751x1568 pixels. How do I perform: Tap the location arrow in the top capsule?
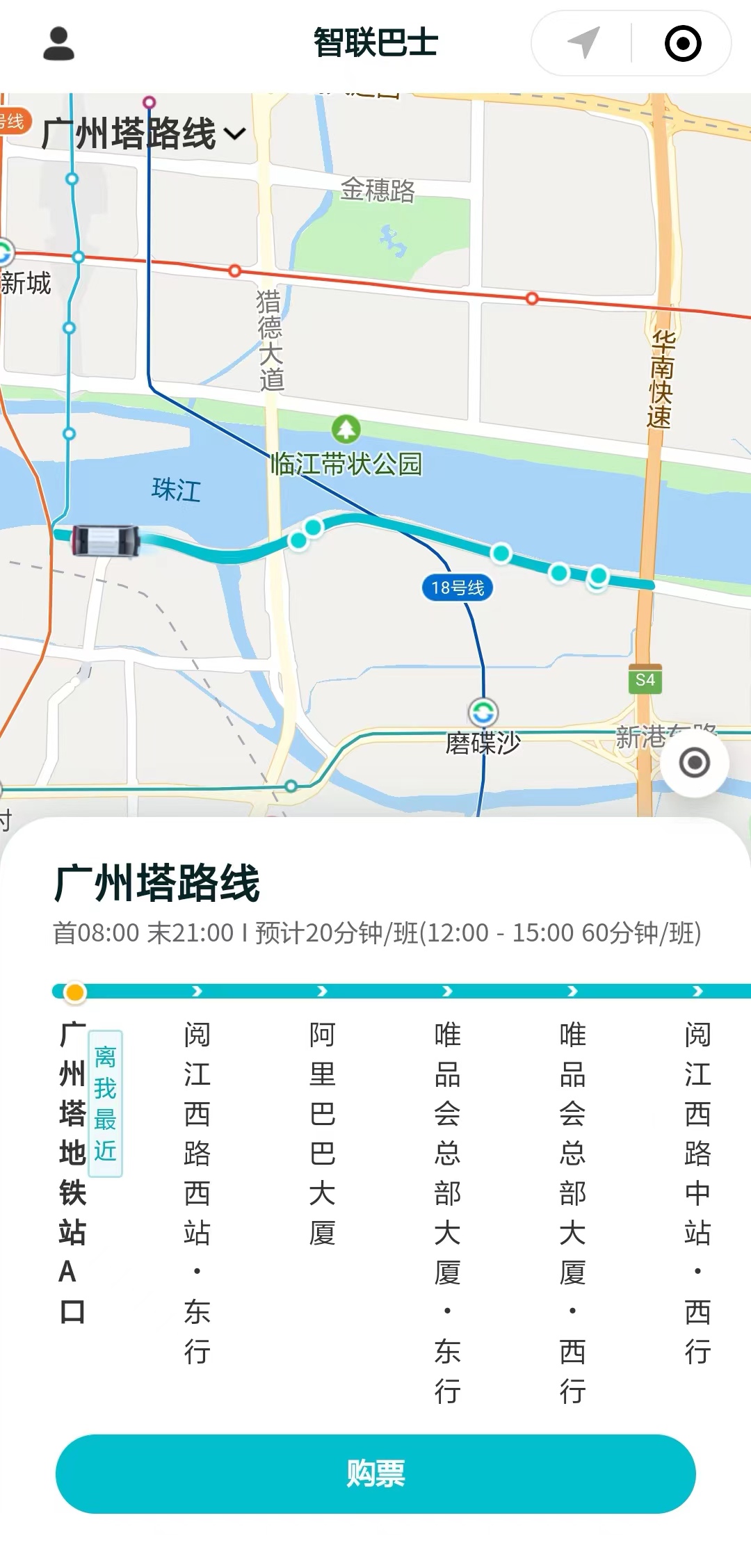pos(583,43)
